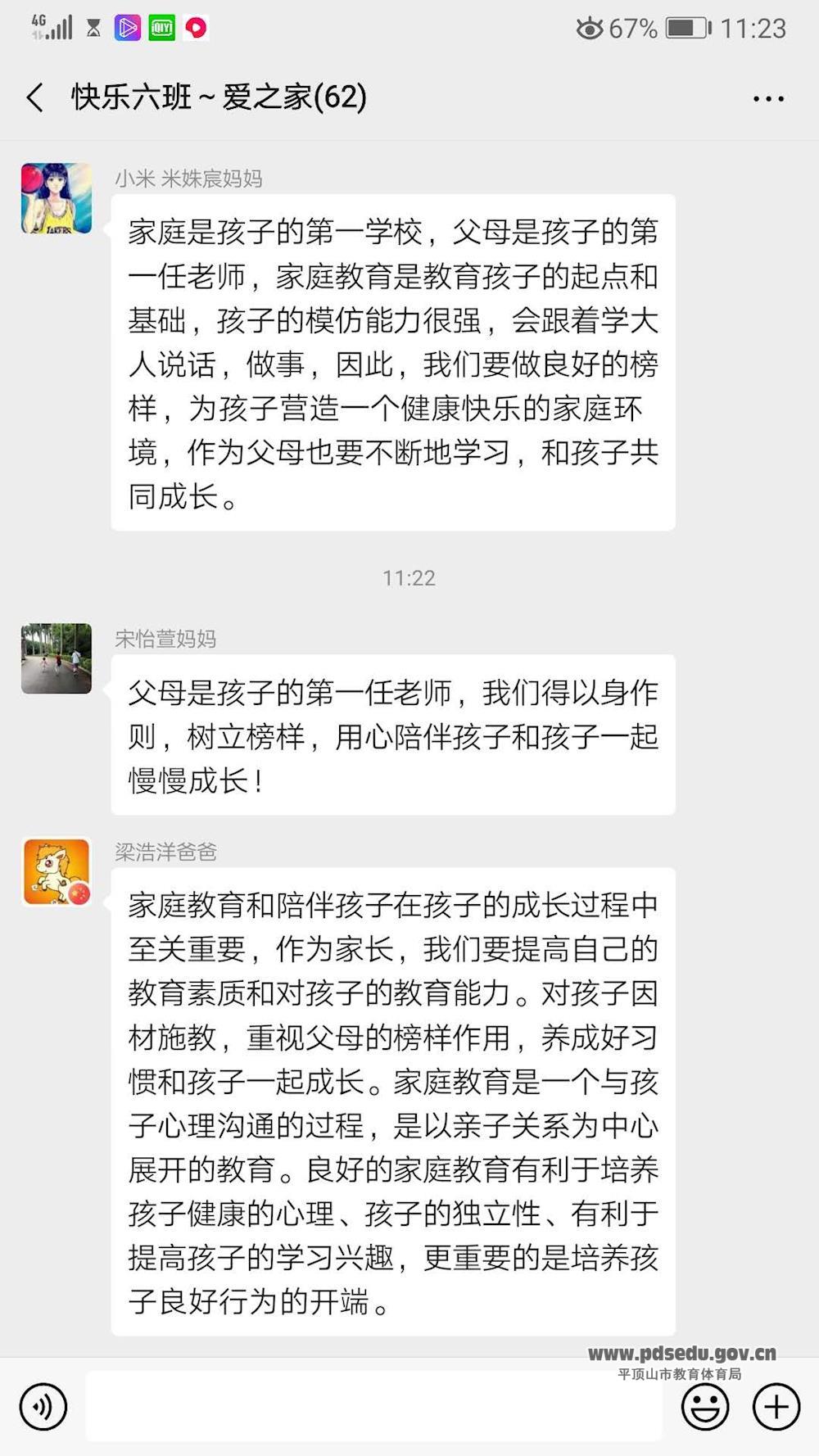The width and height of the screenshot is (819, 1456).
Task: View 宋怡萱妈妈's profile avatar
Action: coord(57,658)
